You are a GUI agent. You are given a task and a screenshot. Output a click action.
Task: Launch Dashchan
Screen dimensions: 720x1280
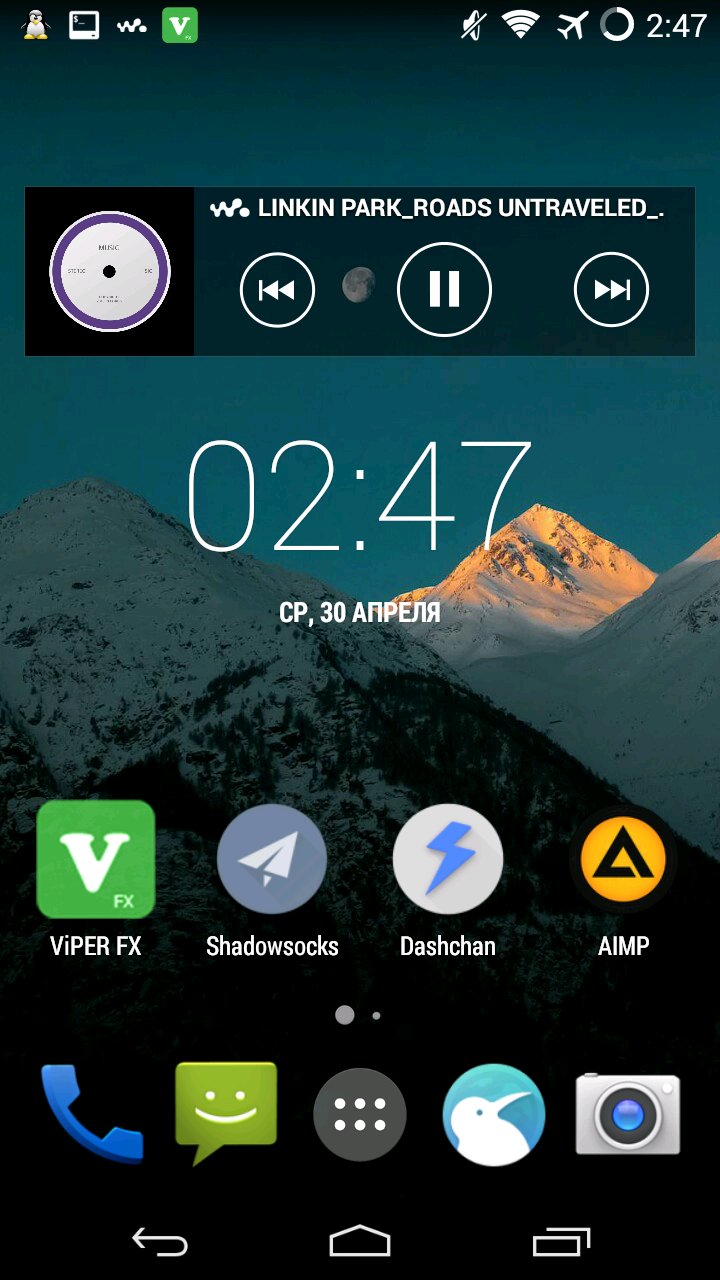pos(448,860)
